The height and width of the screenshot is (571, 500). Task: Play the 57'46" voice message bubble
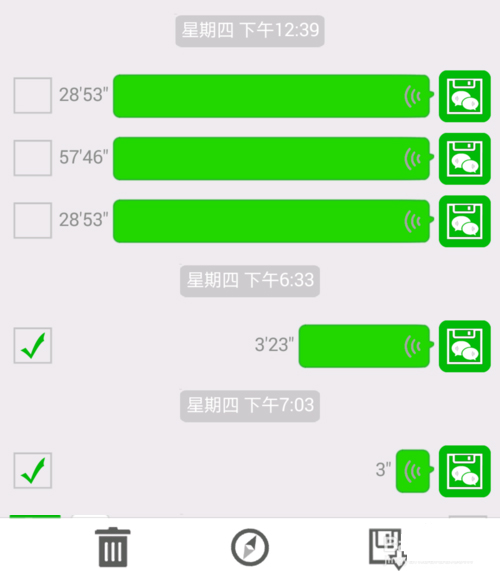pyautogui.click(x=273, y=158)
